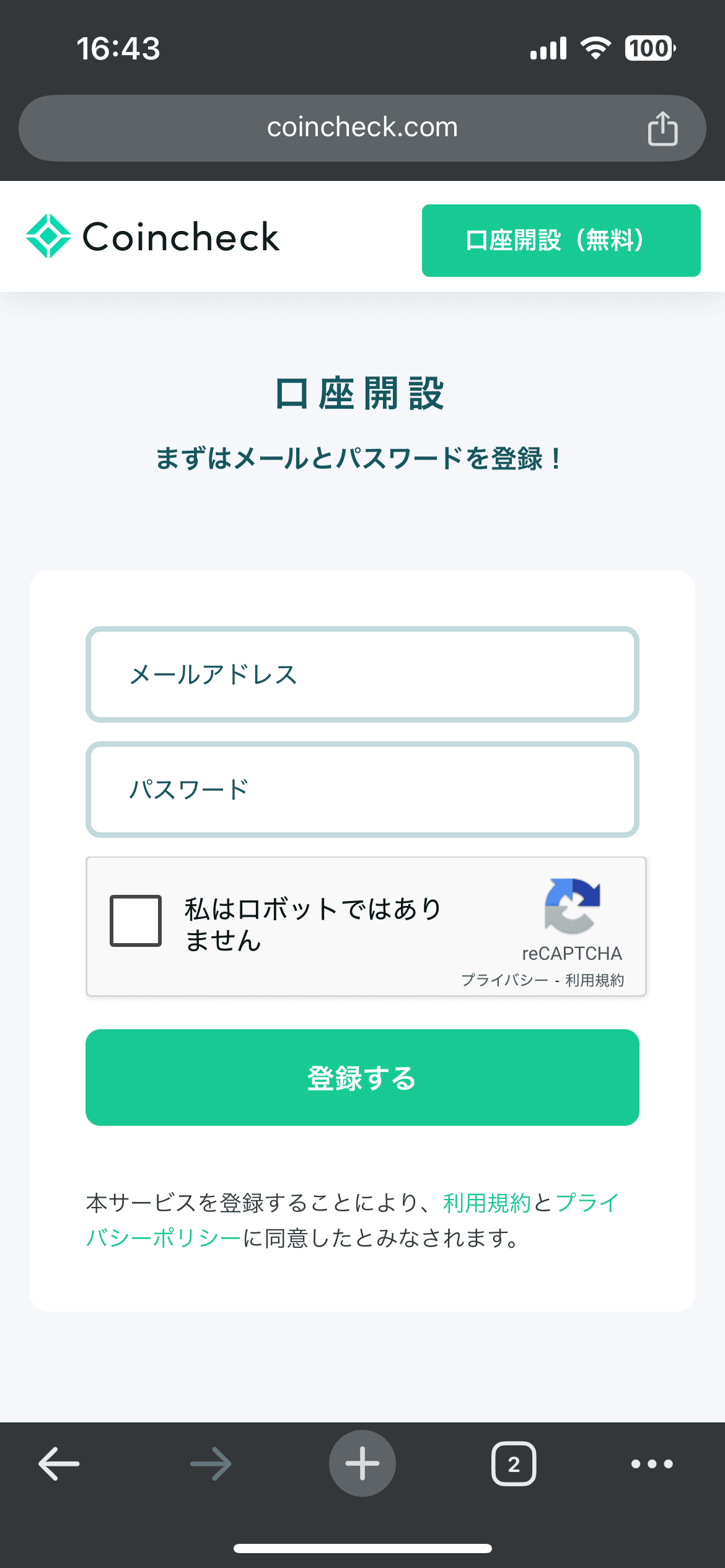
Task: Show the open tabs switcher
Action: (514, 1464)
